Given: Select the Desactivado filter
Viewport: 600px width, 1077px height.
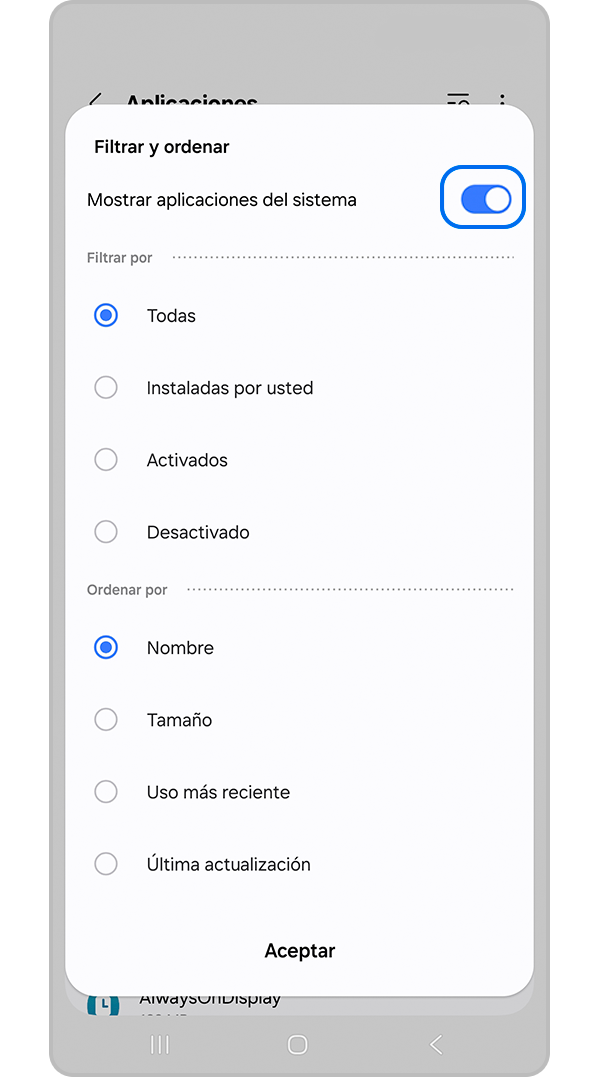Looking at the screenshot, I should point(106,532).
